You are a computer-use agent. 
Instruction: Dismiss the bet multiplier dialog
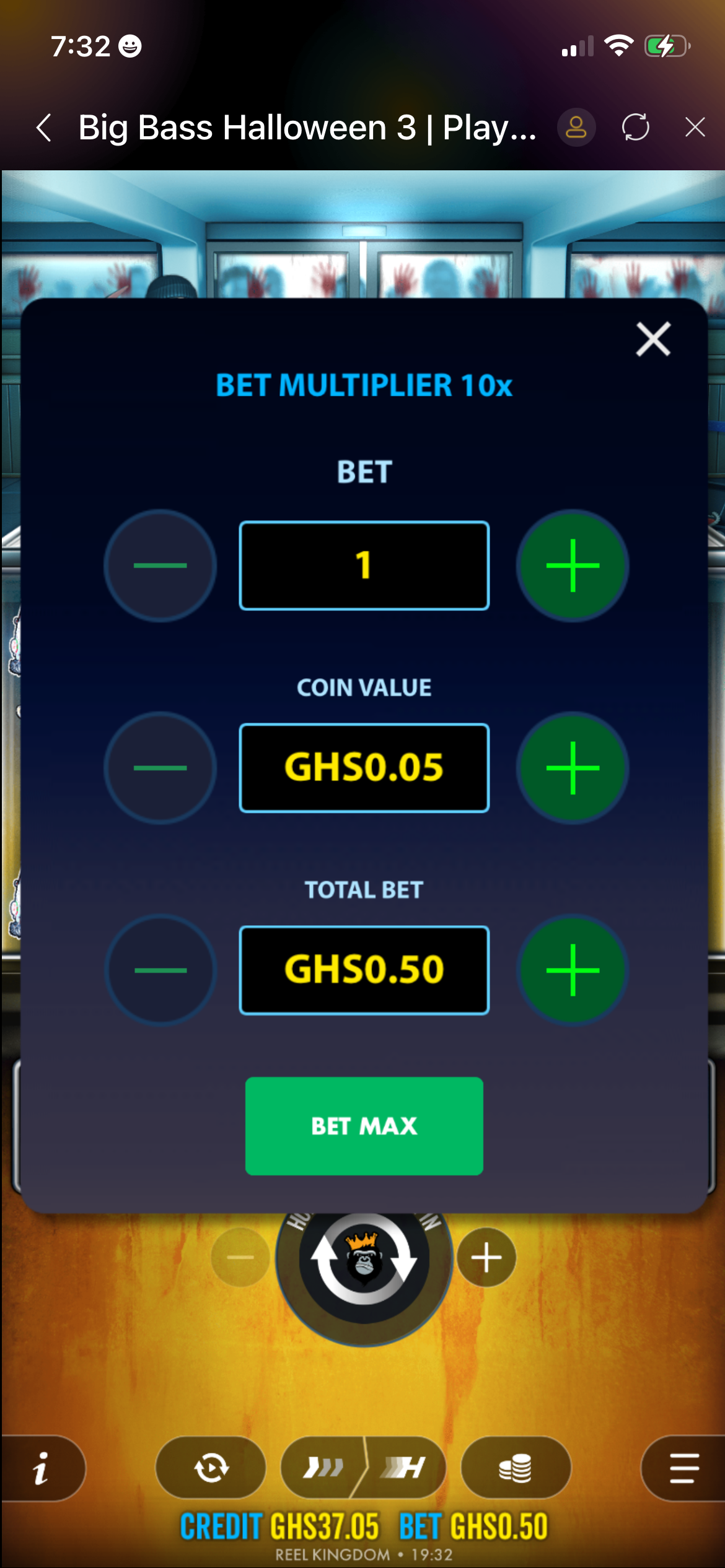pos(653,339)
